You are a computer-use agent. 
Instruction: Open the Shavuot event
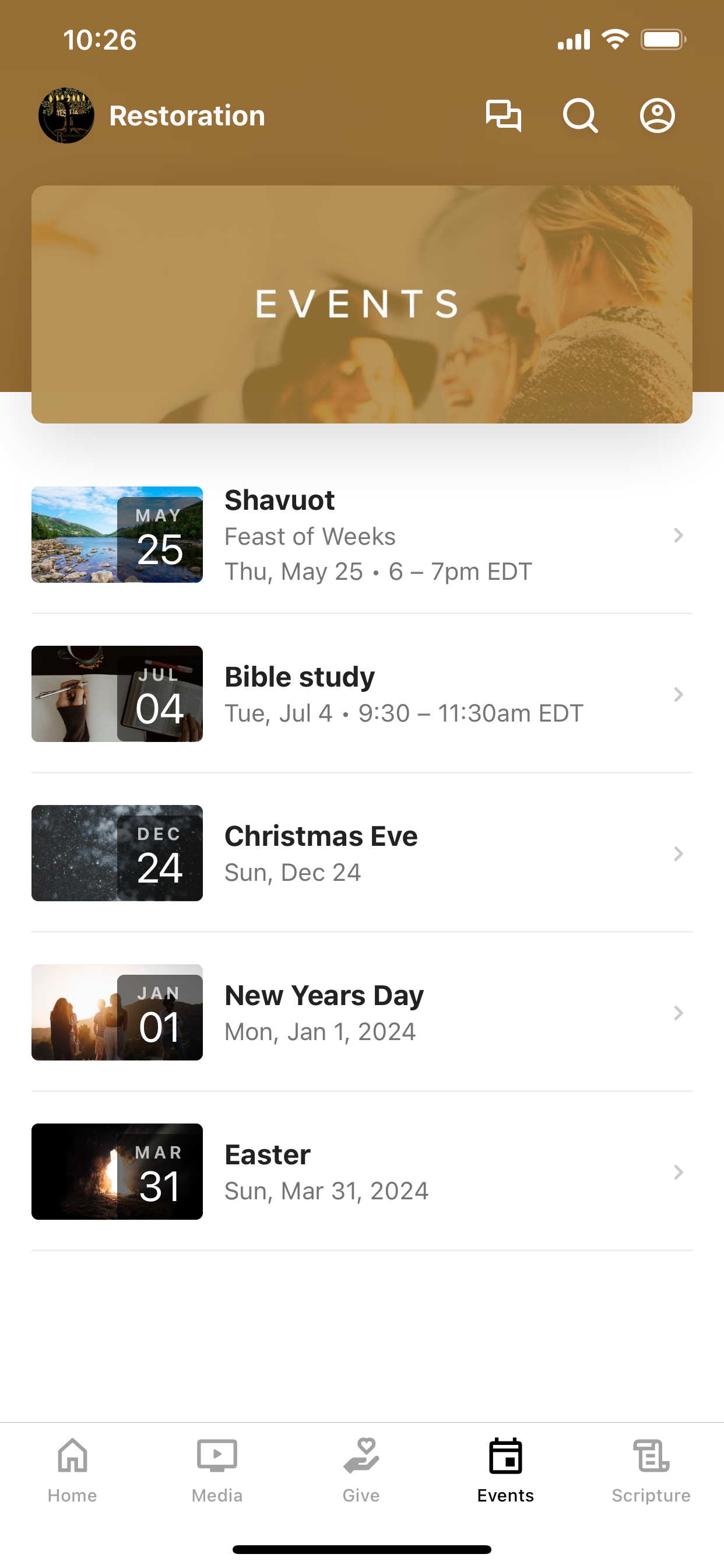[362, 535]
